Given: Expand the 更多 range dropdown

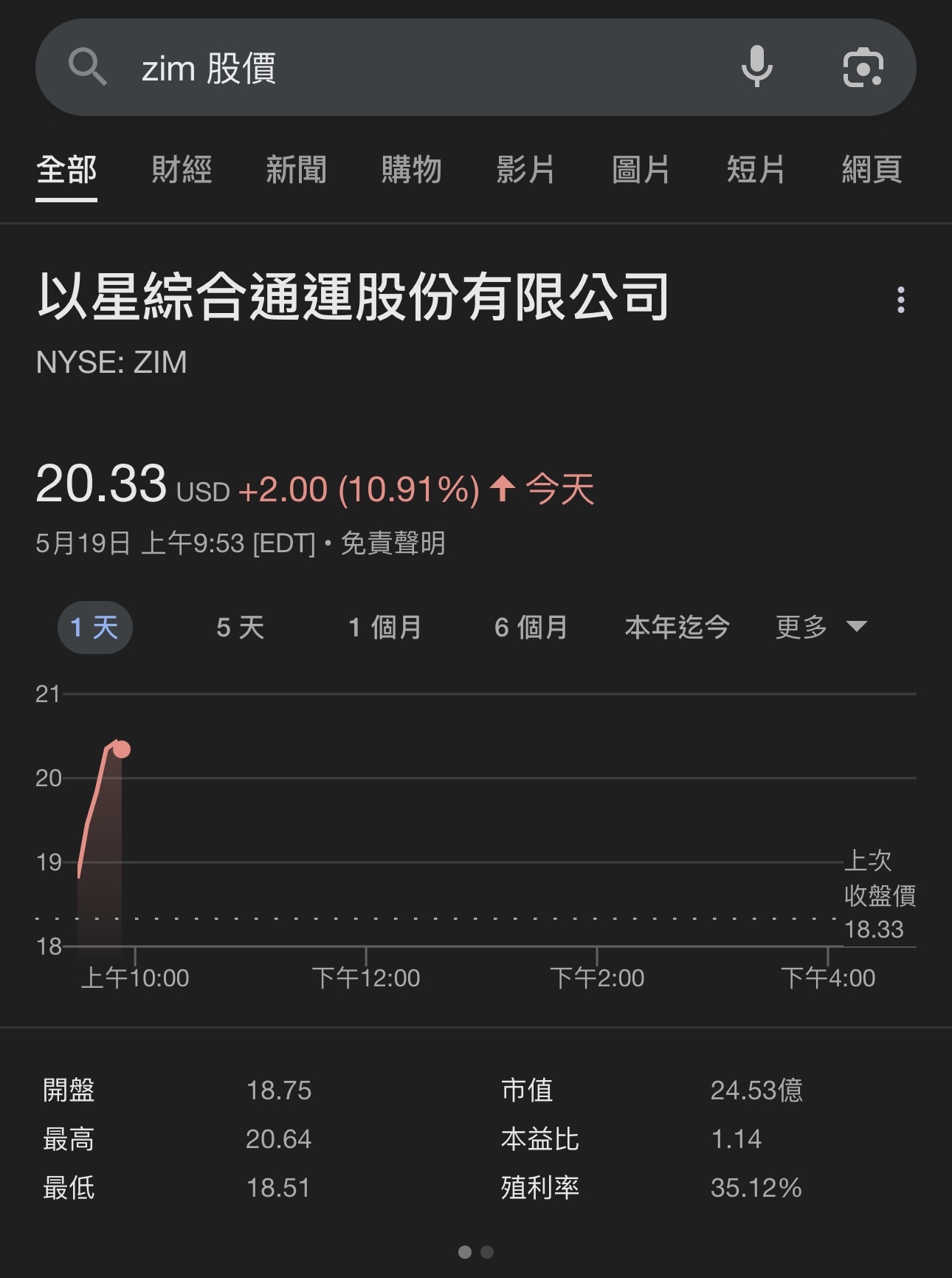Looking at the screenshot, I should pyautogui.click(x=821, y=628).
